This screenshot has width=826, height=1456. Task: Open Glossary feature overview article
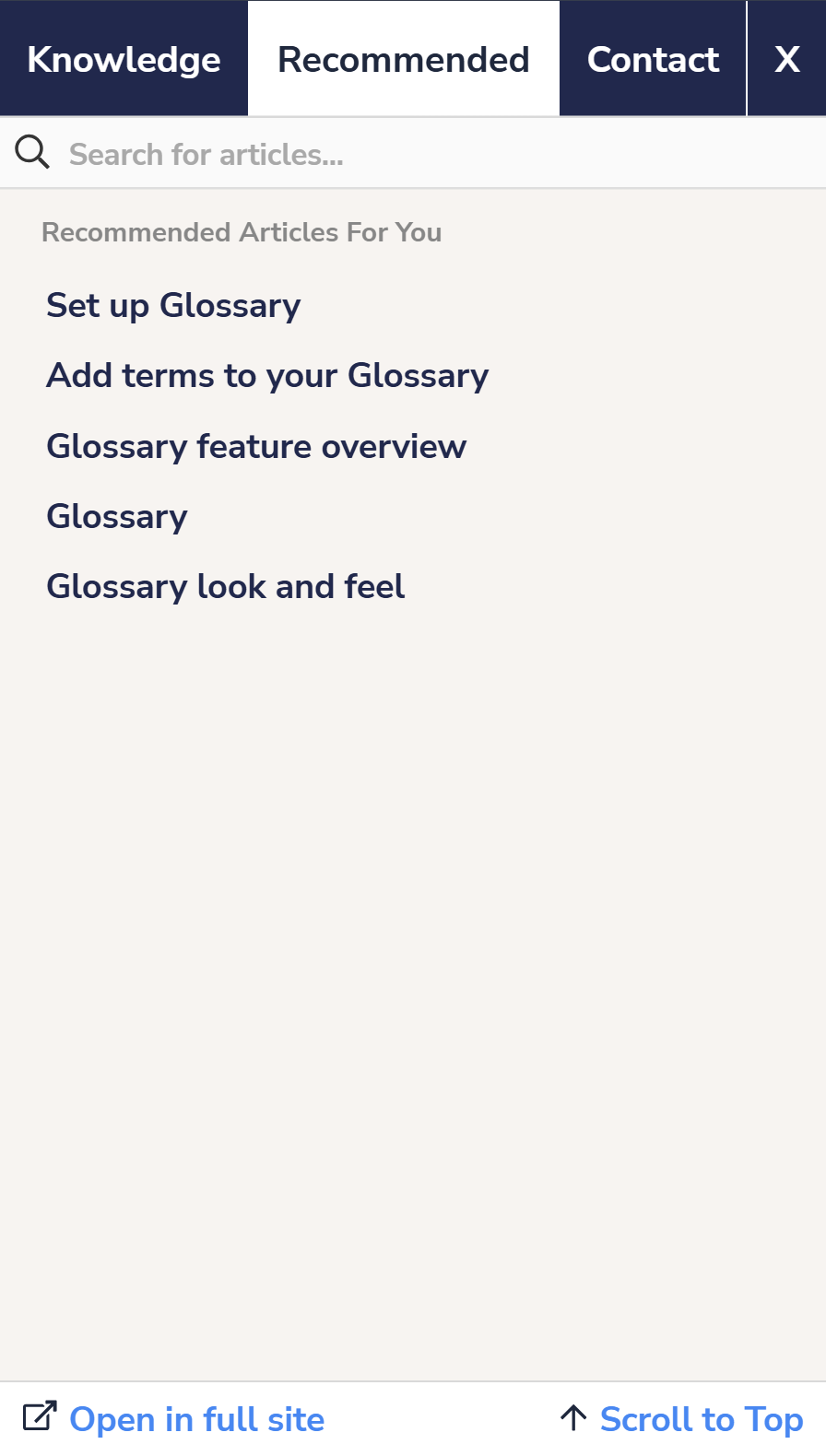(x=256, y=446)
